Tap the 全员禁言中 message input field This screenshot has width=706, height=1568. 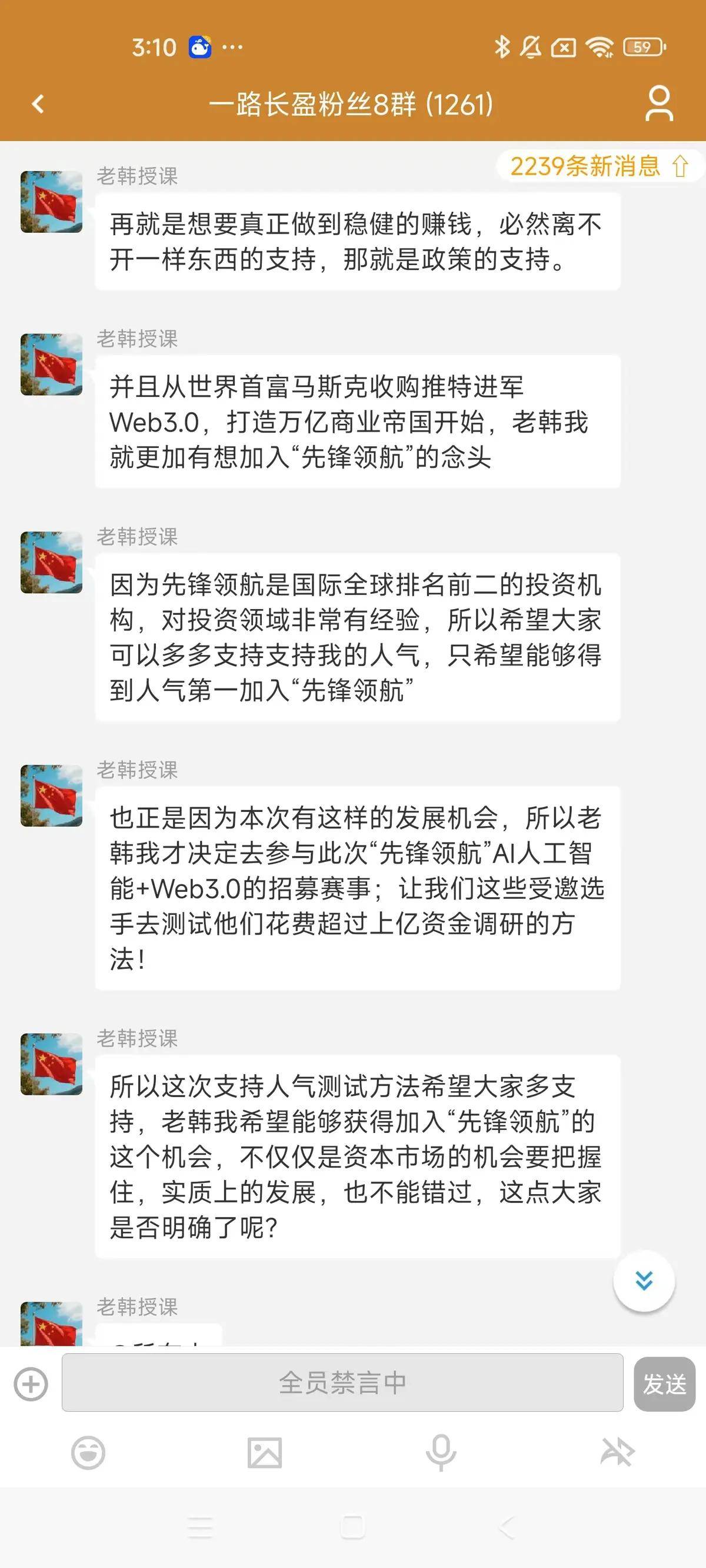tap(342, 1383)
